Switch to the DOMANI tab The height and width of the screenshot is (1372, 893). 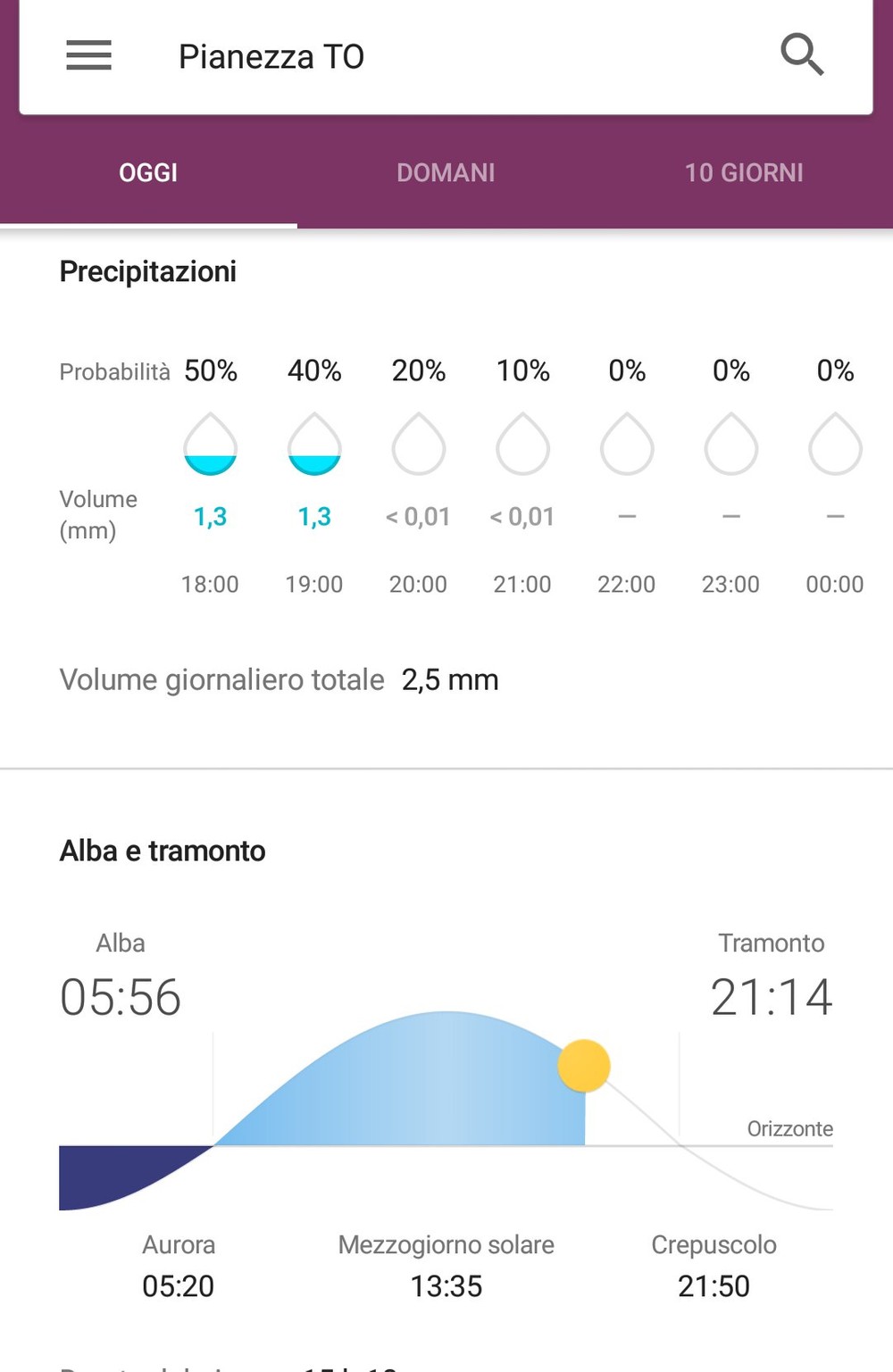[446, 172]
